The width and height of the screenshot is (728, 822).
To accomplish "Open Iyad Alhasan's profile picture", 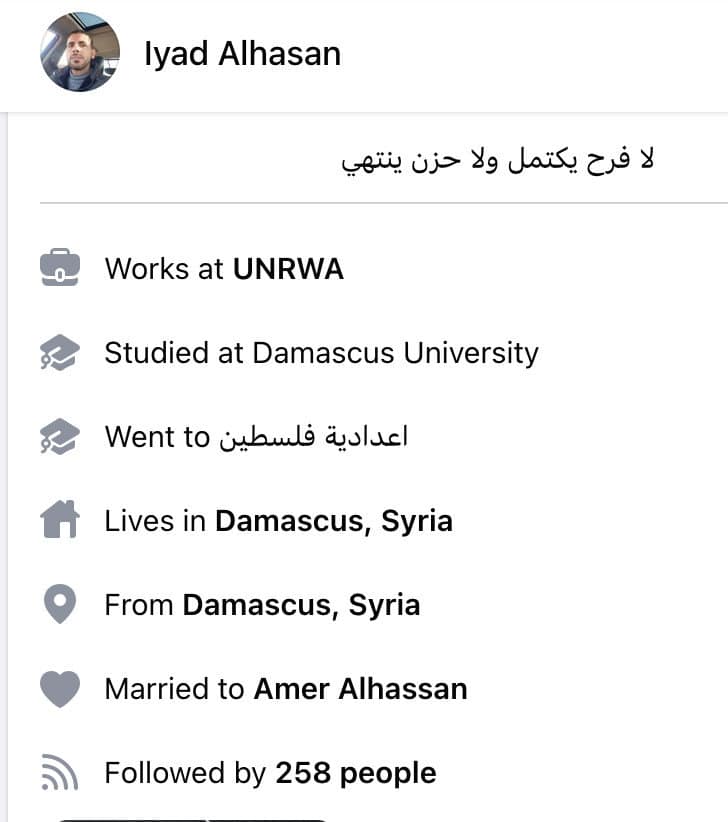I will coord(80,52).
